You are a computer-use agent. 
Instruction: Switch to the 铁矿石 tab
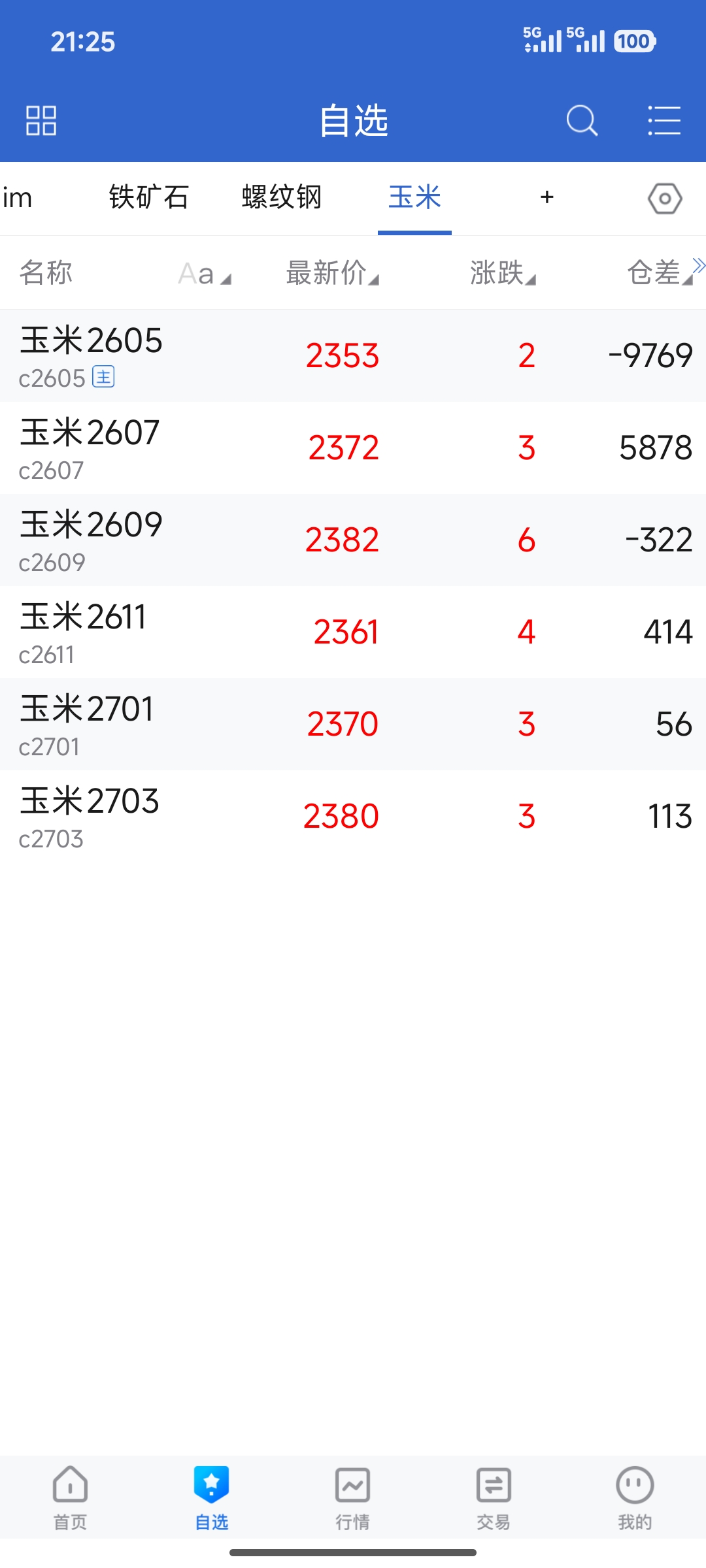click(149, 197)
